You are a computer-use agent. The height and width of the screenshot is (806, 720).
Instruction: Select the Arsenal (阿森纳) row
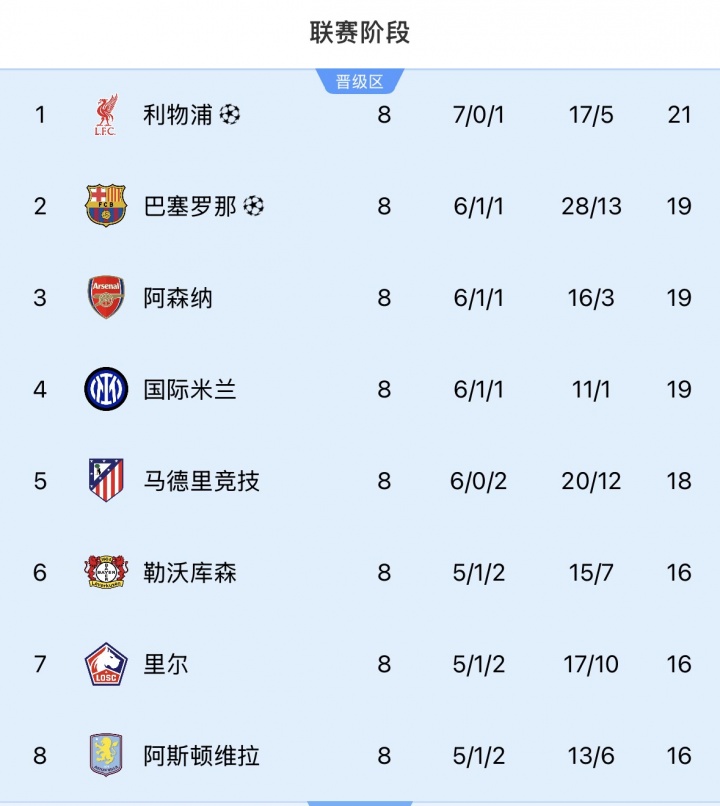178,298
